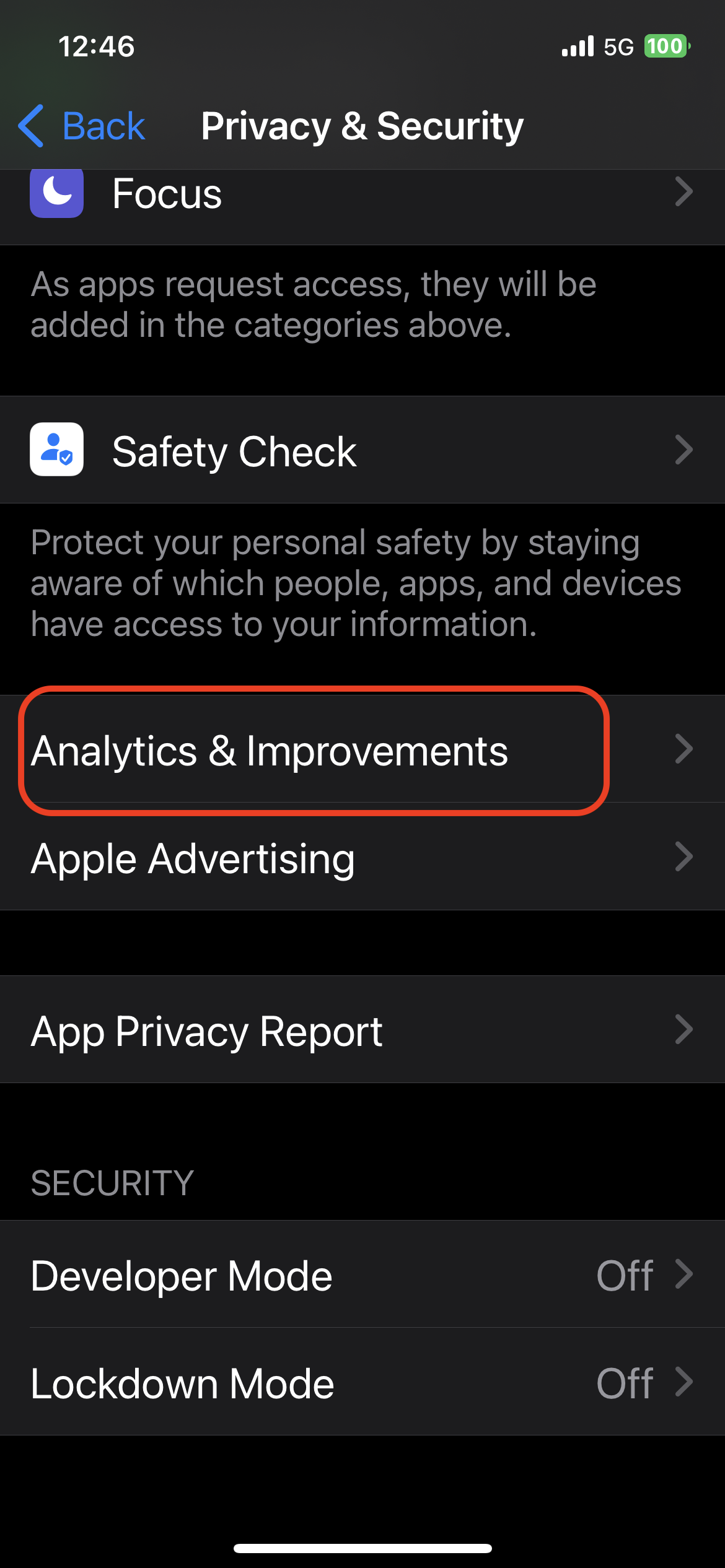
Task: Expand the App Privacy Report chevron
Action: 684,1029
